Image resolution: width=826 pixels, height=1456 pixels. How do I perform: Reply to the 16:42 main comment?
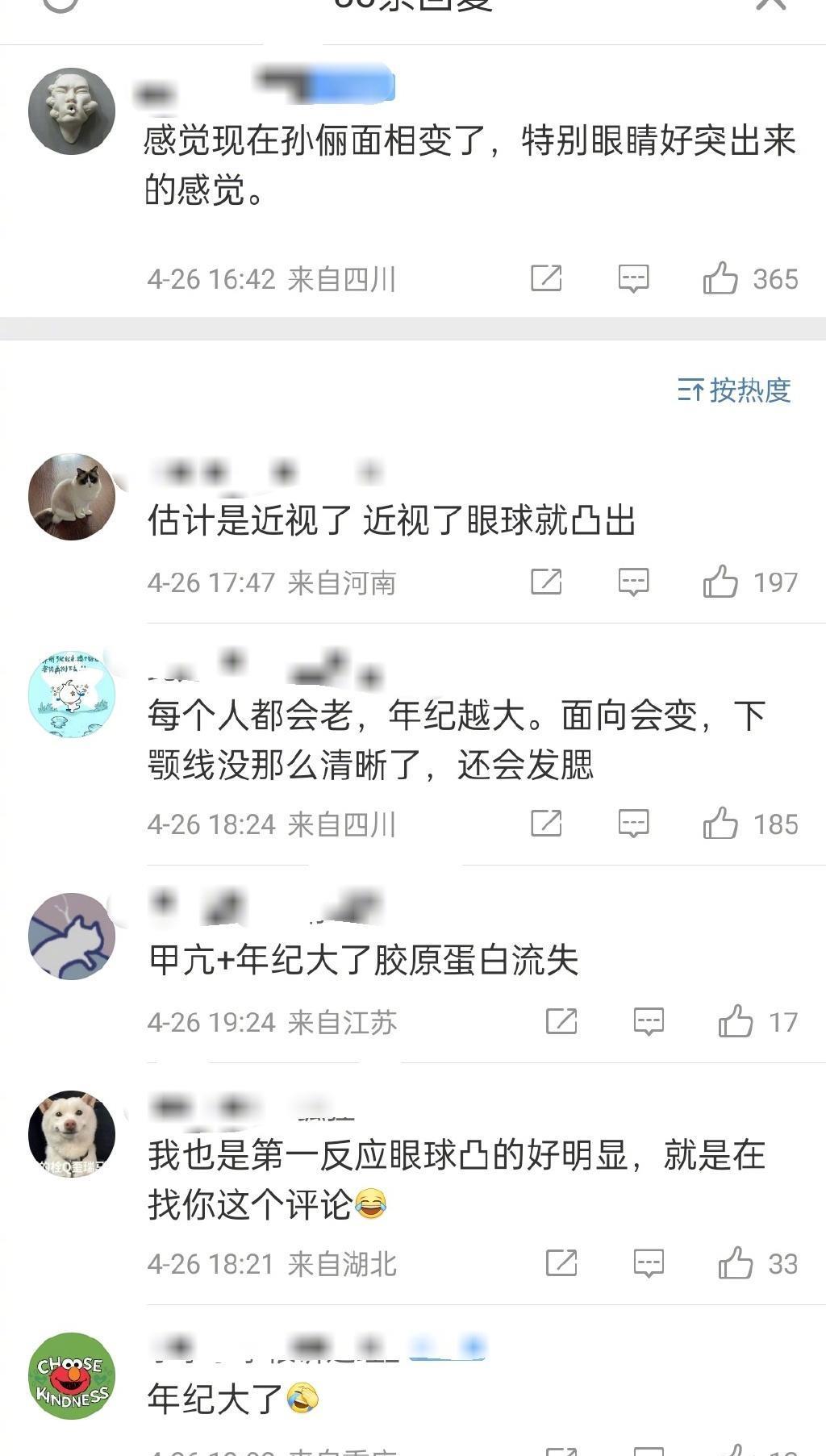pos(633,278)
